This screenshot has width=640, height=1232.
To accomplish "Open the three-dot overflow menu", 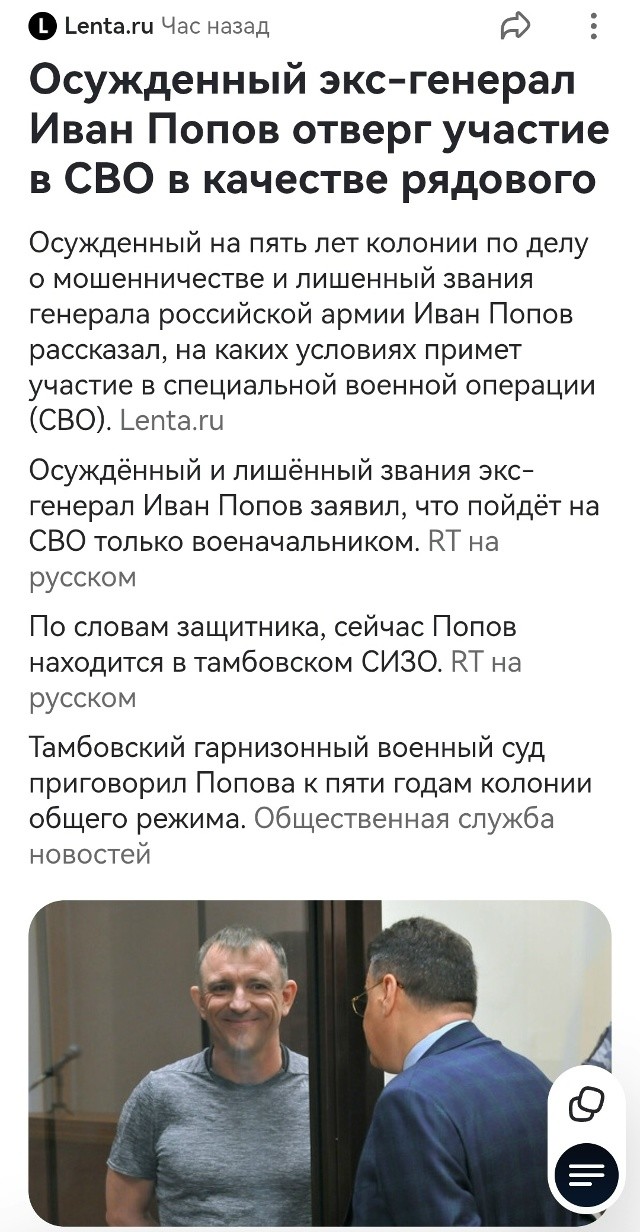I will point(593,27).
